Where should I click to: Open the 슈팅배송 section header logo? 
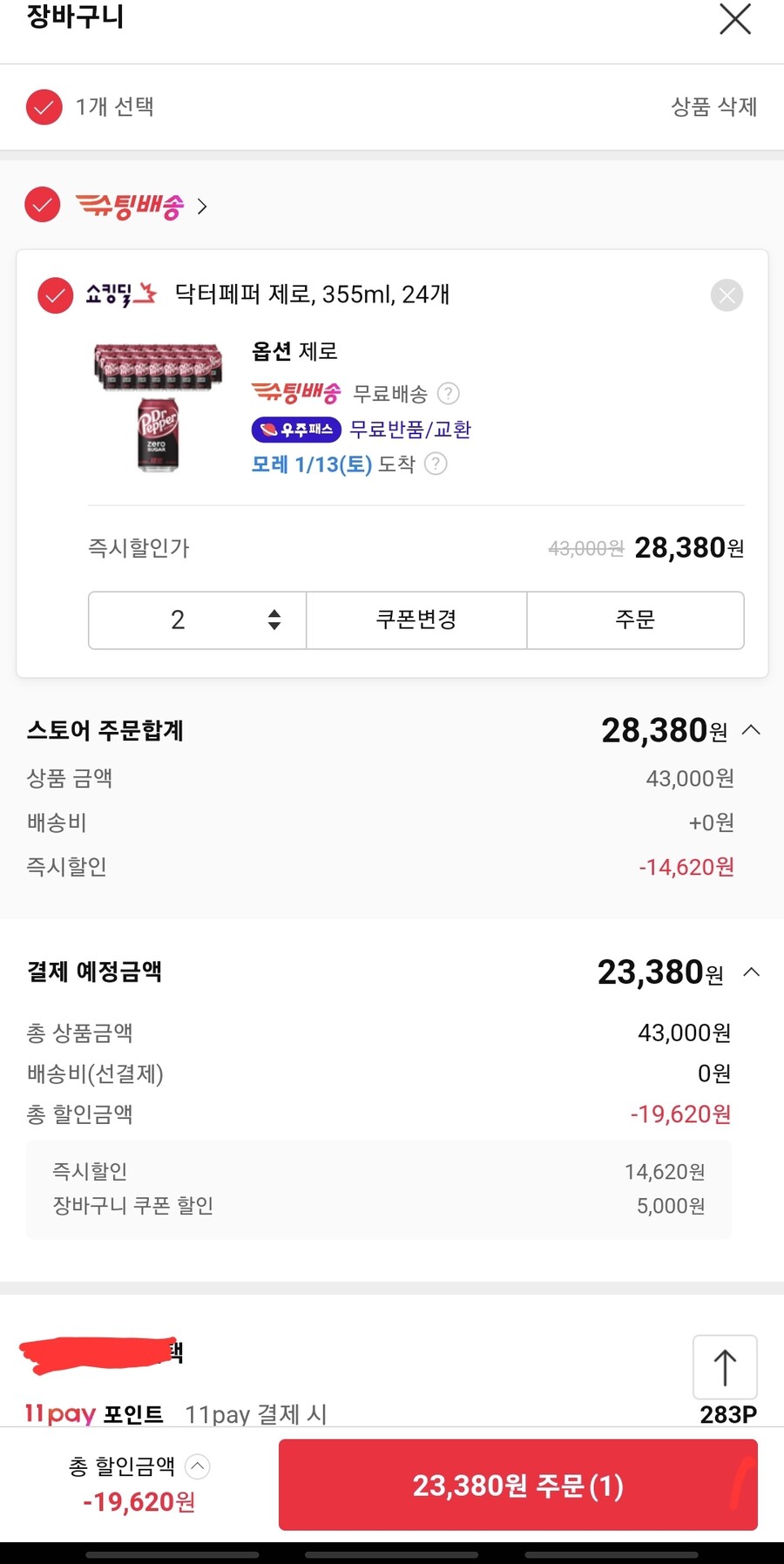pyautogui.click(x=129, y=206)
